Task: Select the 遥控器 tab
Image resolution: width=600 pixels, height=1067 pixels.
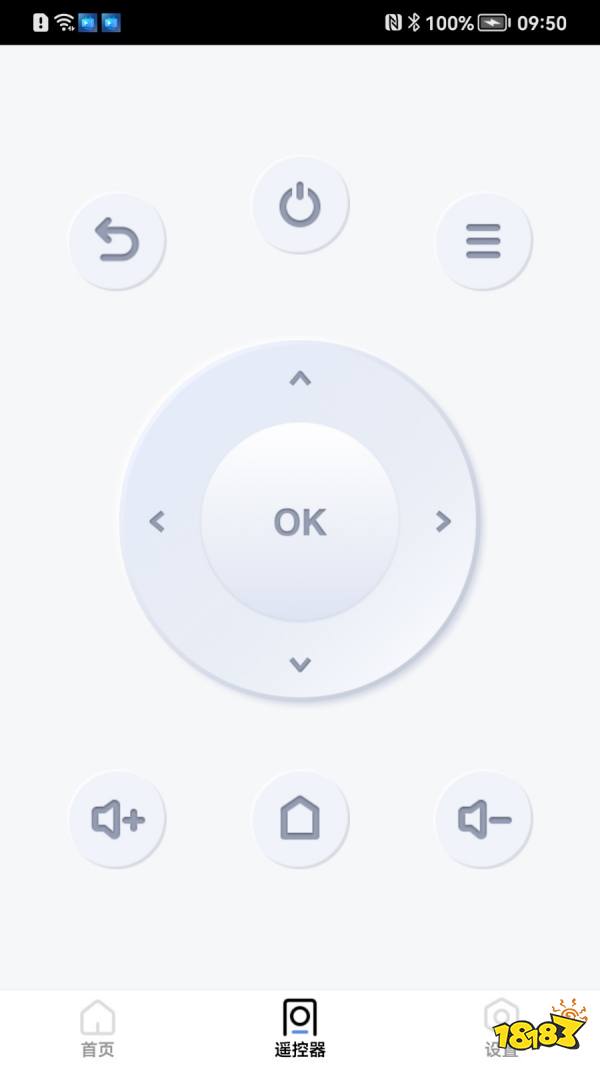Action: point(300,1028)
